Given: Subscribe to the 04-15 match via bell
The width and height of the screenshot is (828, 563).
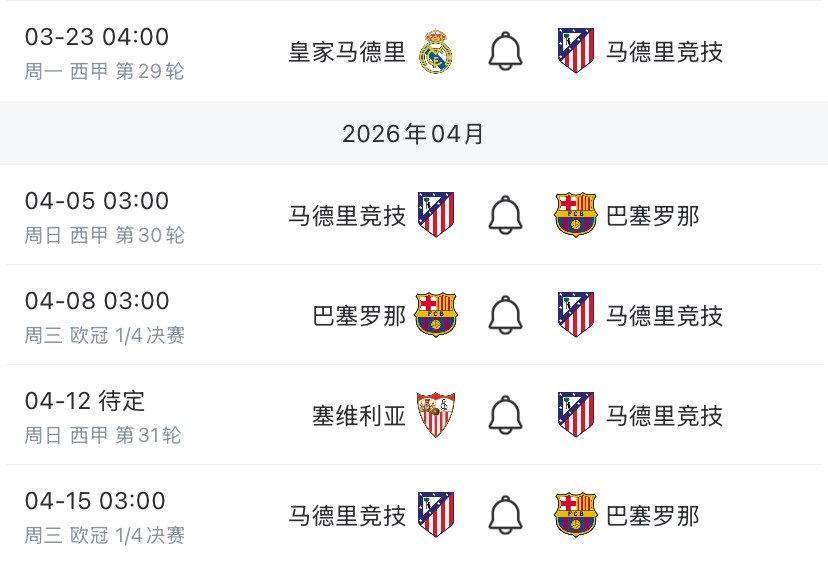Looking at the screenshot, I should point(506,515).
